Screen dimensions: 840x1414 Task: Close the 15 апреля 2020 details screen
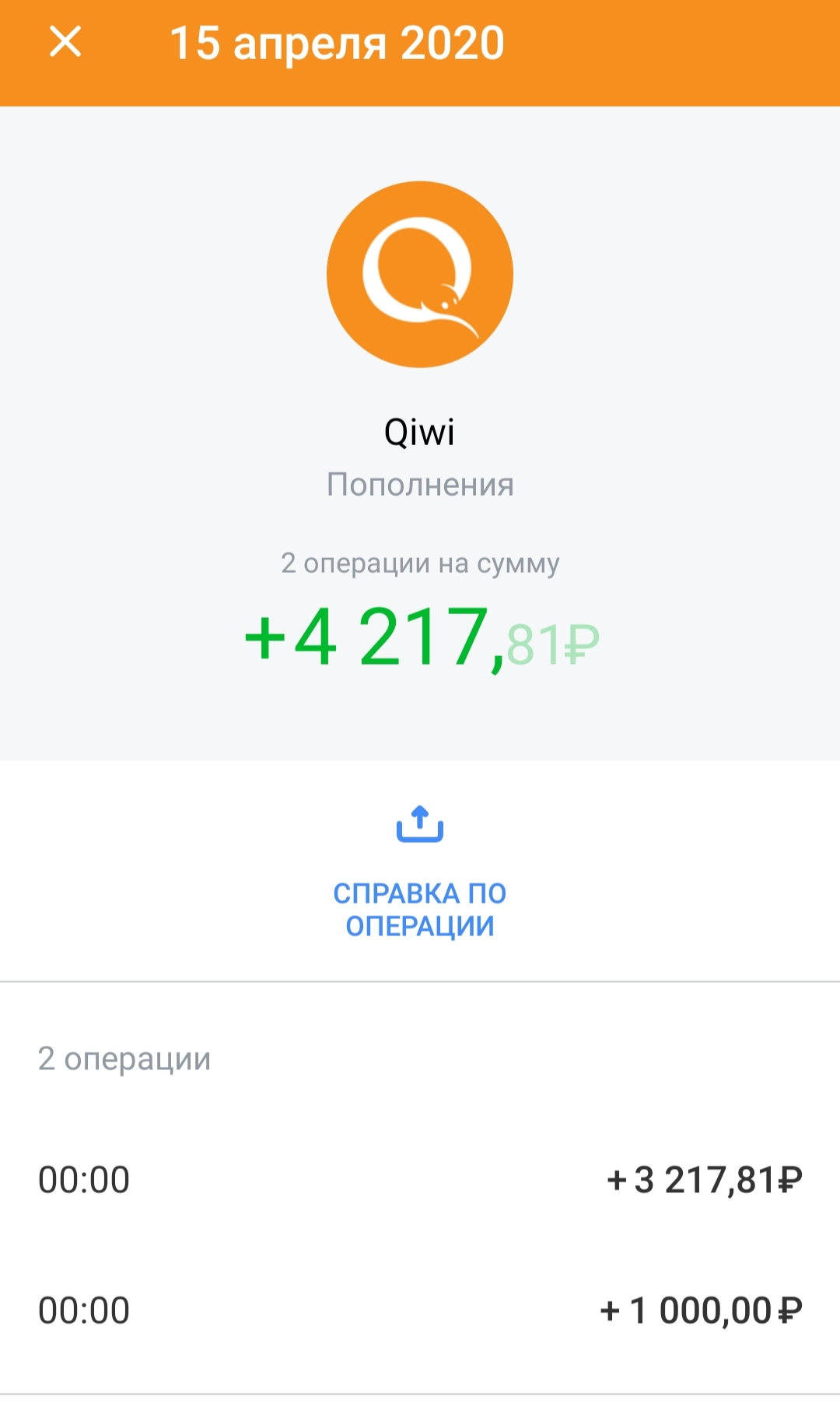tap(65, 42)
